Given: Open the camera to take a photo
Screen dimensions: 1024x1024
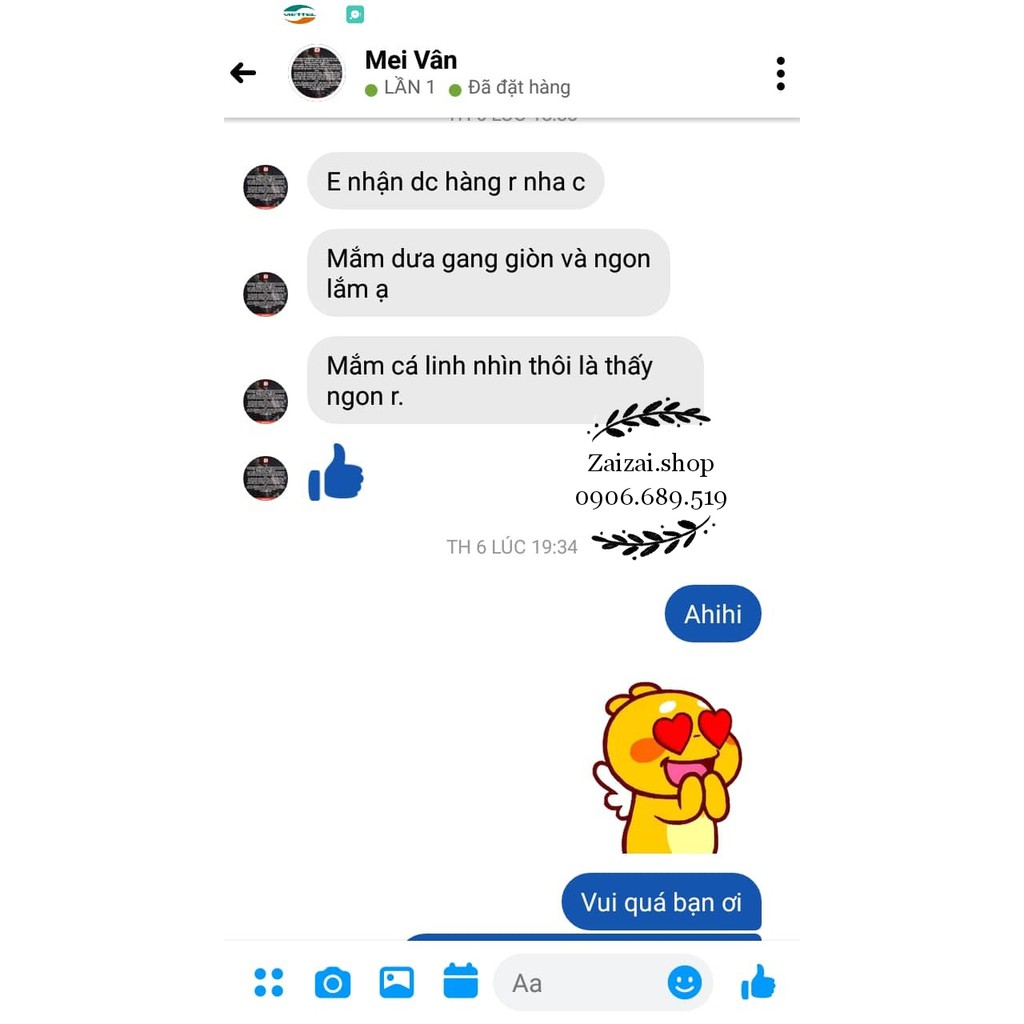Looking at the screenshot, I should point(332,983).
